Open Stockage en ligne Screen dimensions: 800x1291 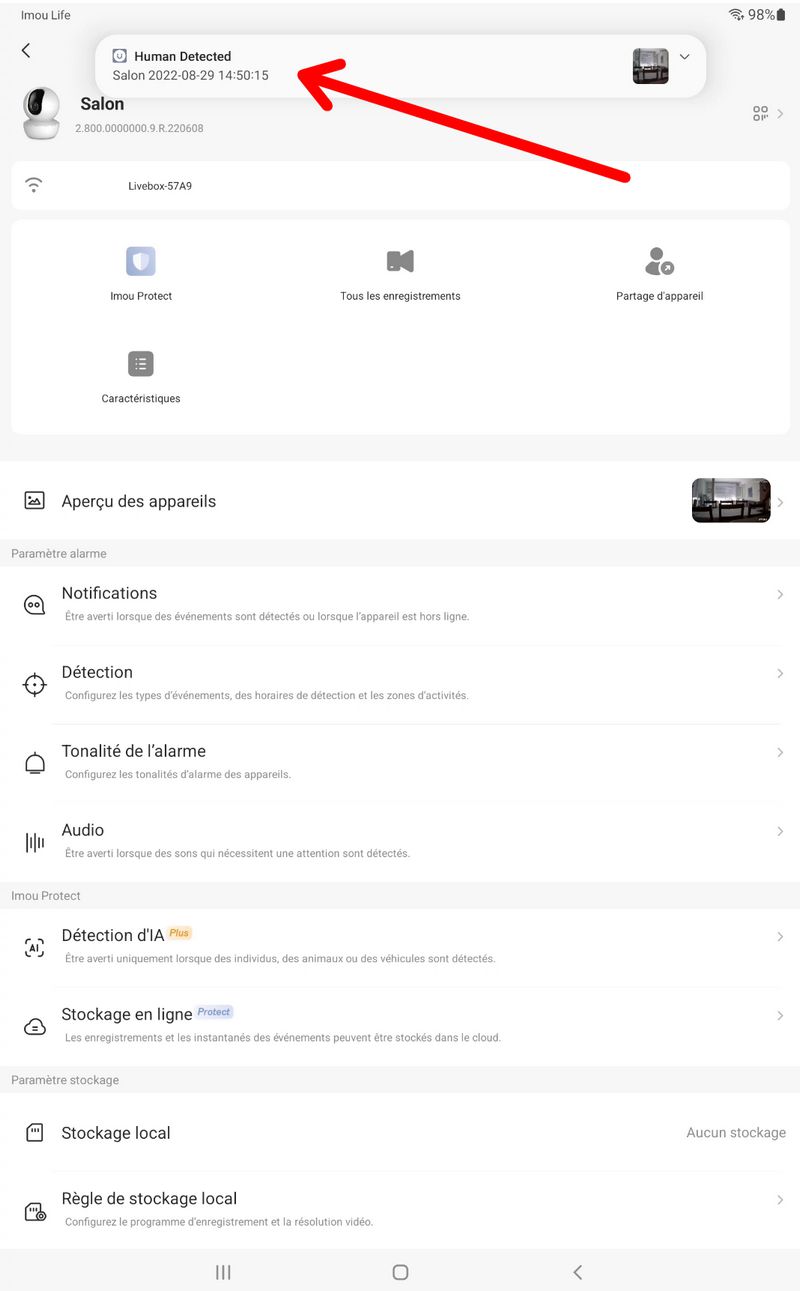400,1025
